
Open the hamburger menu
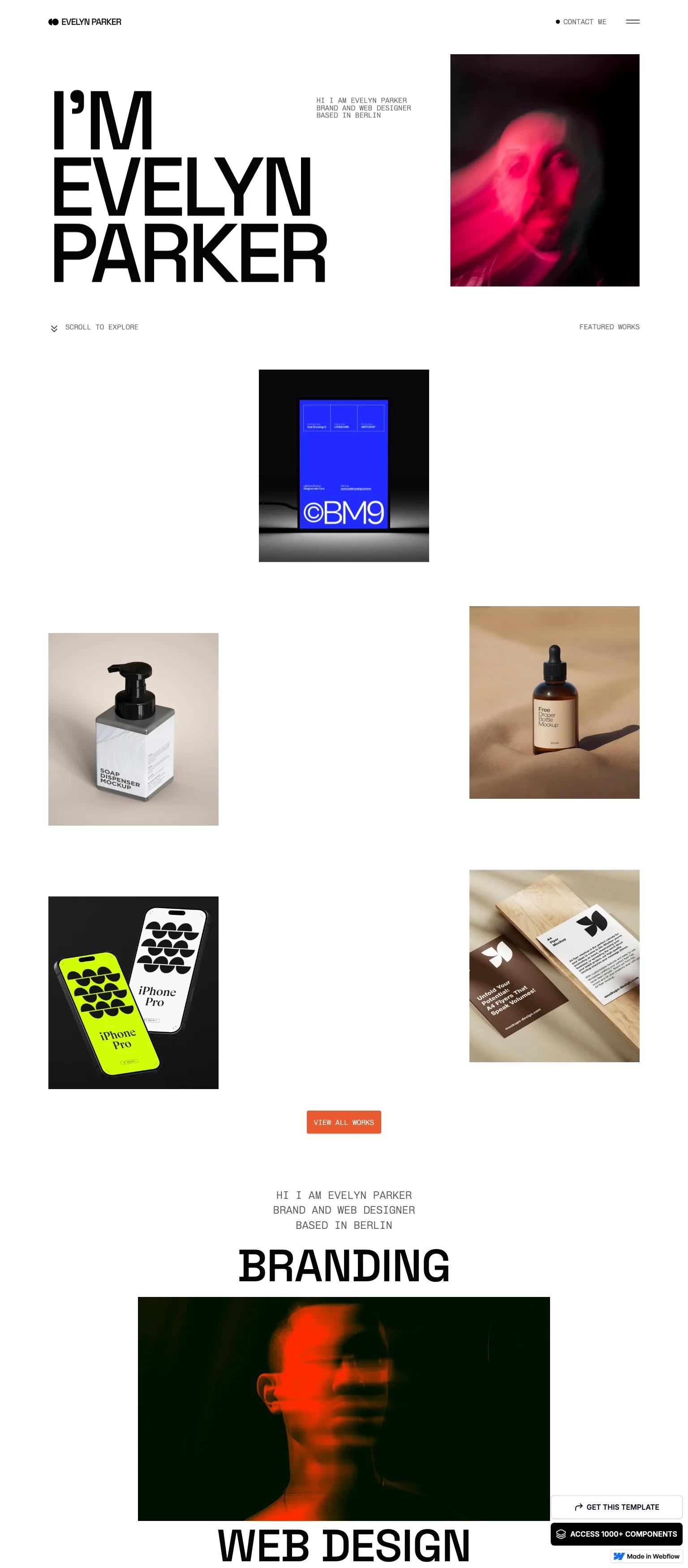click(x=632, y=22)
